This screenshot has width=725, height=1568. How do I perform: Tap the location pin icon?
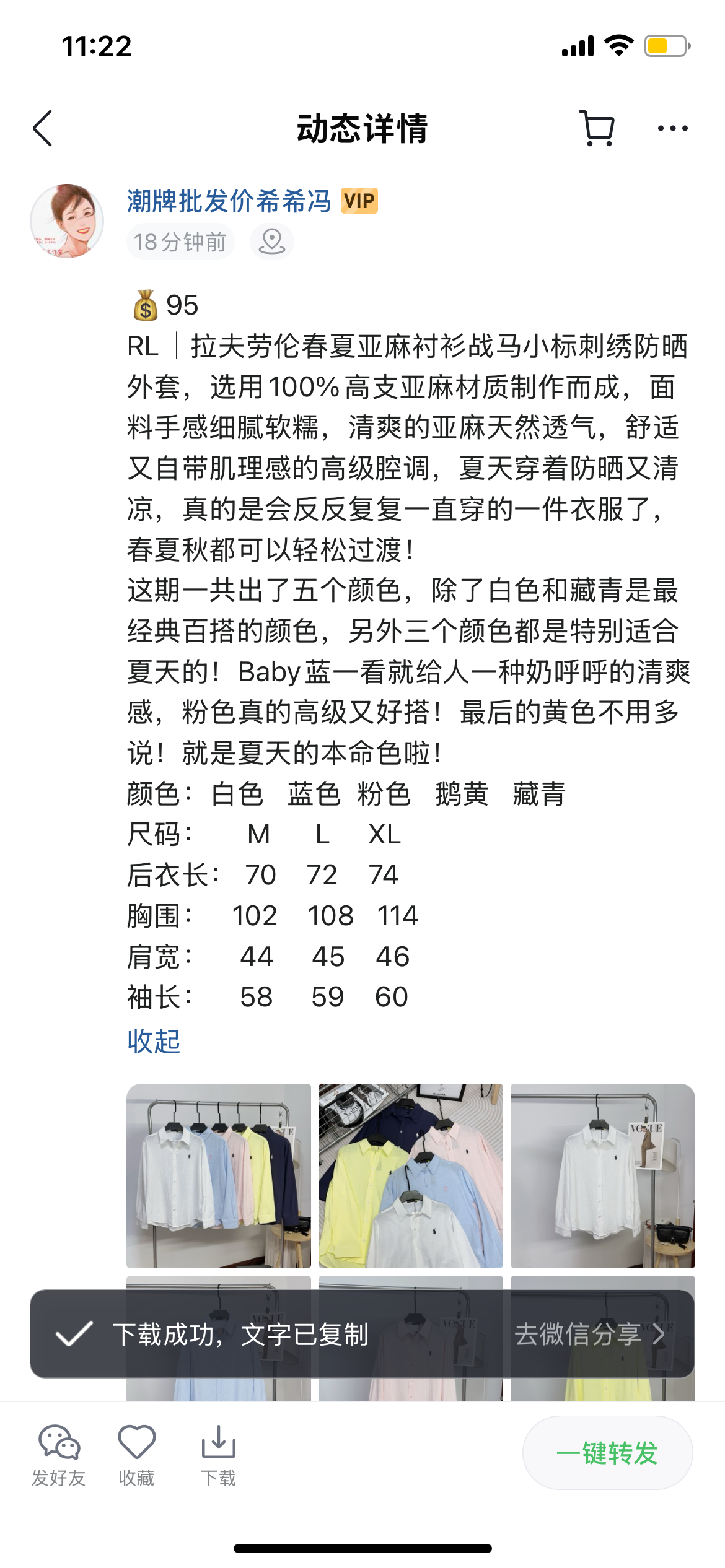click(x=271, y=242)
